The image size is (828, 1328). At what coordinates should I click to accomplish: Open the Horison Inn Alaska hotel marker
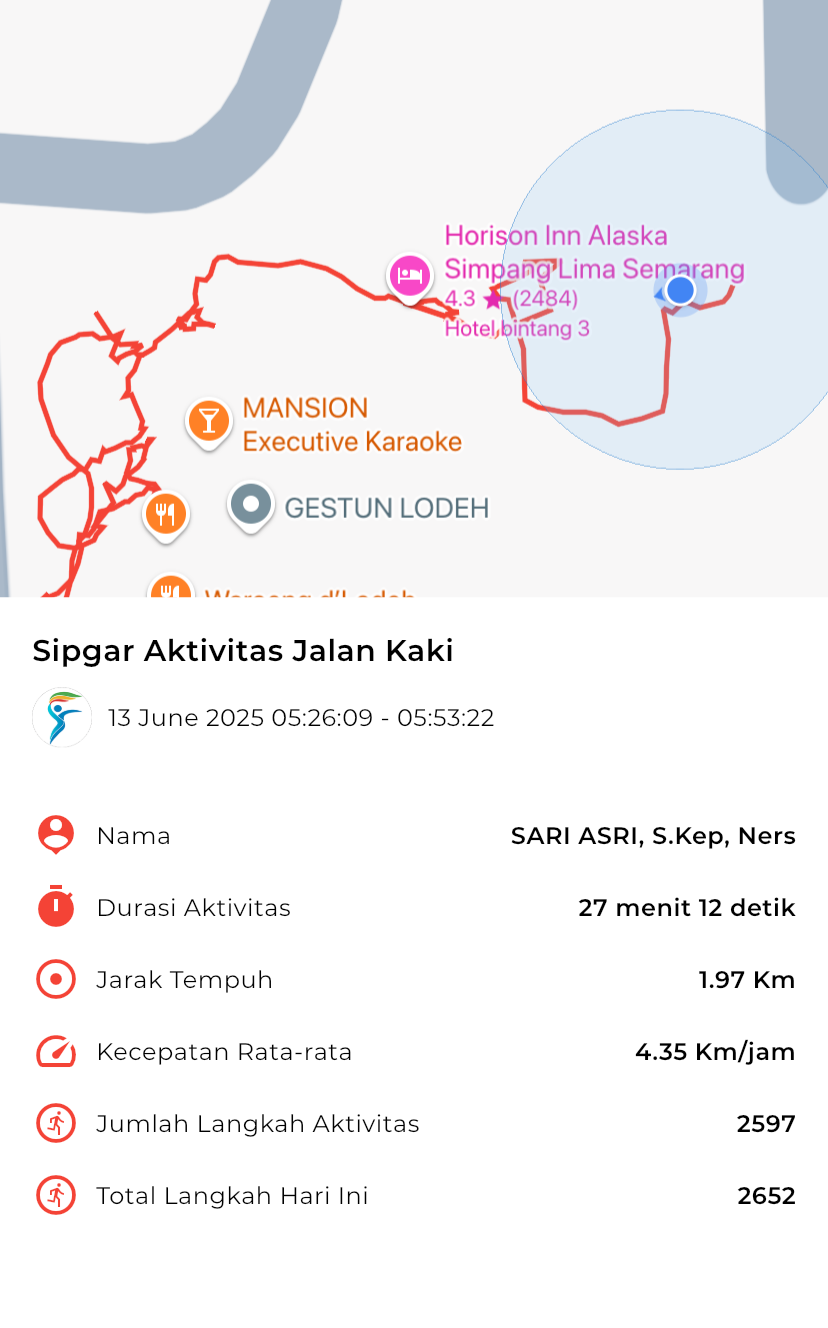click(409, 278)
